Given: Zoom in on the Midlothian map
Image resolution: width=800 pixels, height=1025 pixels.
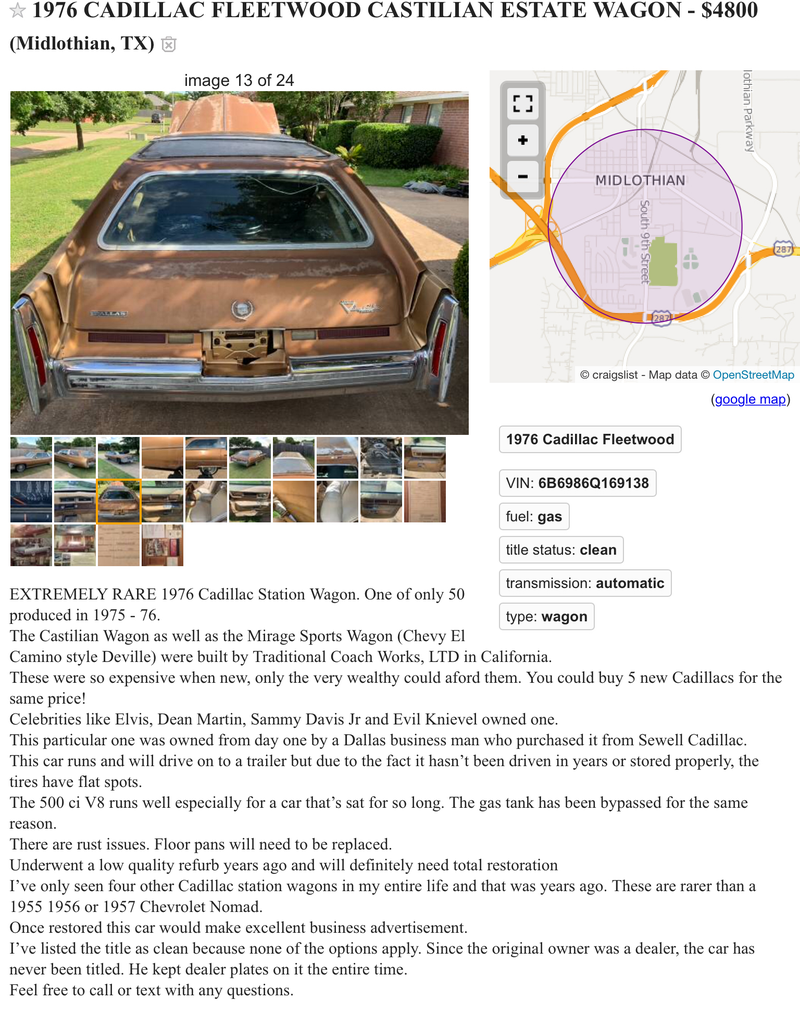Looking at the screenshot, I should (522, 140).
